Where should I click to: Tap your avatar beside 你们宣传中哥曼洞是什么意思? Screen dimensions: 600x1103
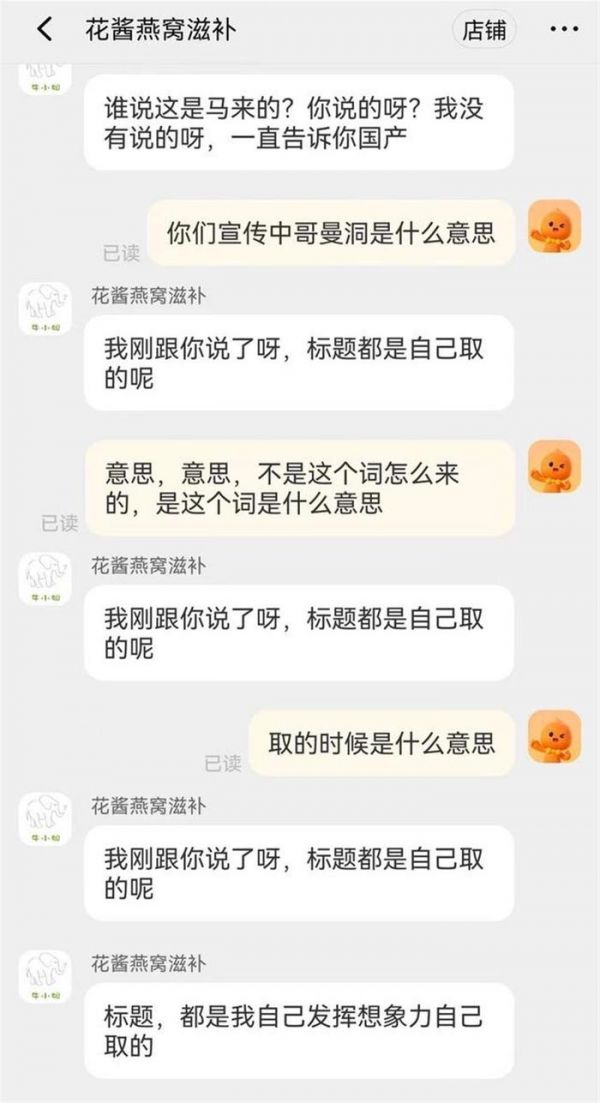(554, 226)
